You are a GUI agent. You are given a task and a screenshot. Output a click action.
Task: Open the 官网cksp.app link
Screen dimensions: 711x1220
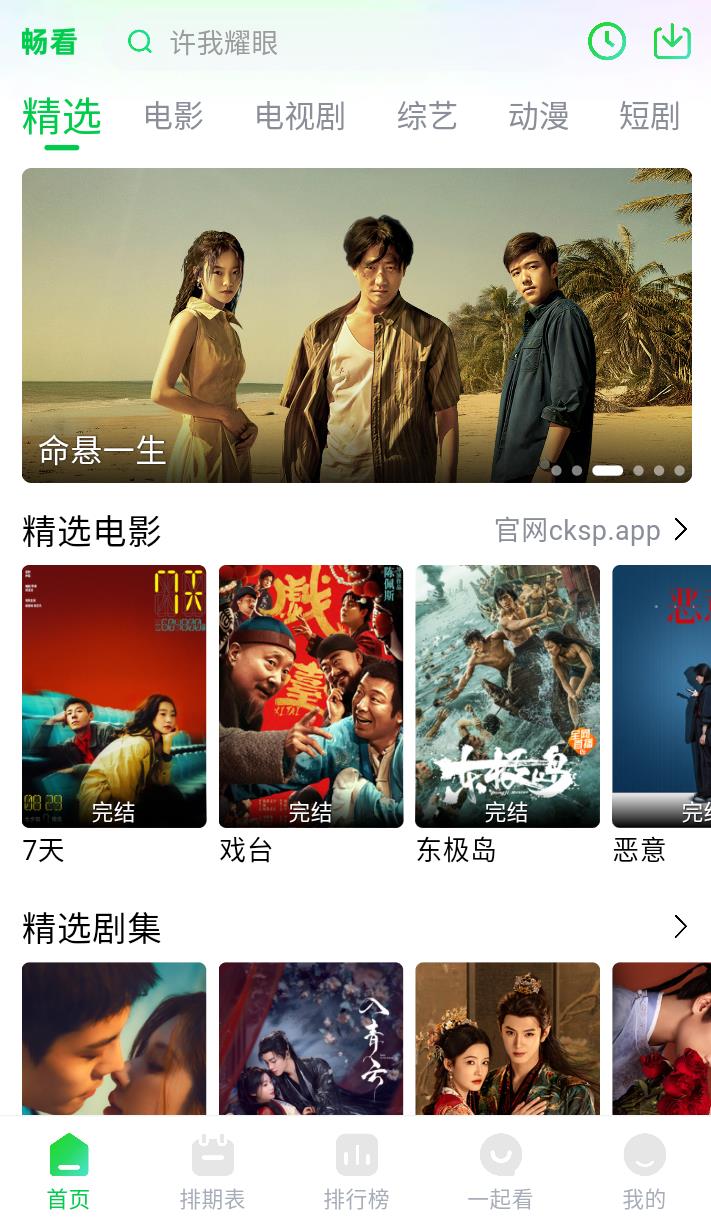[591, 530]
